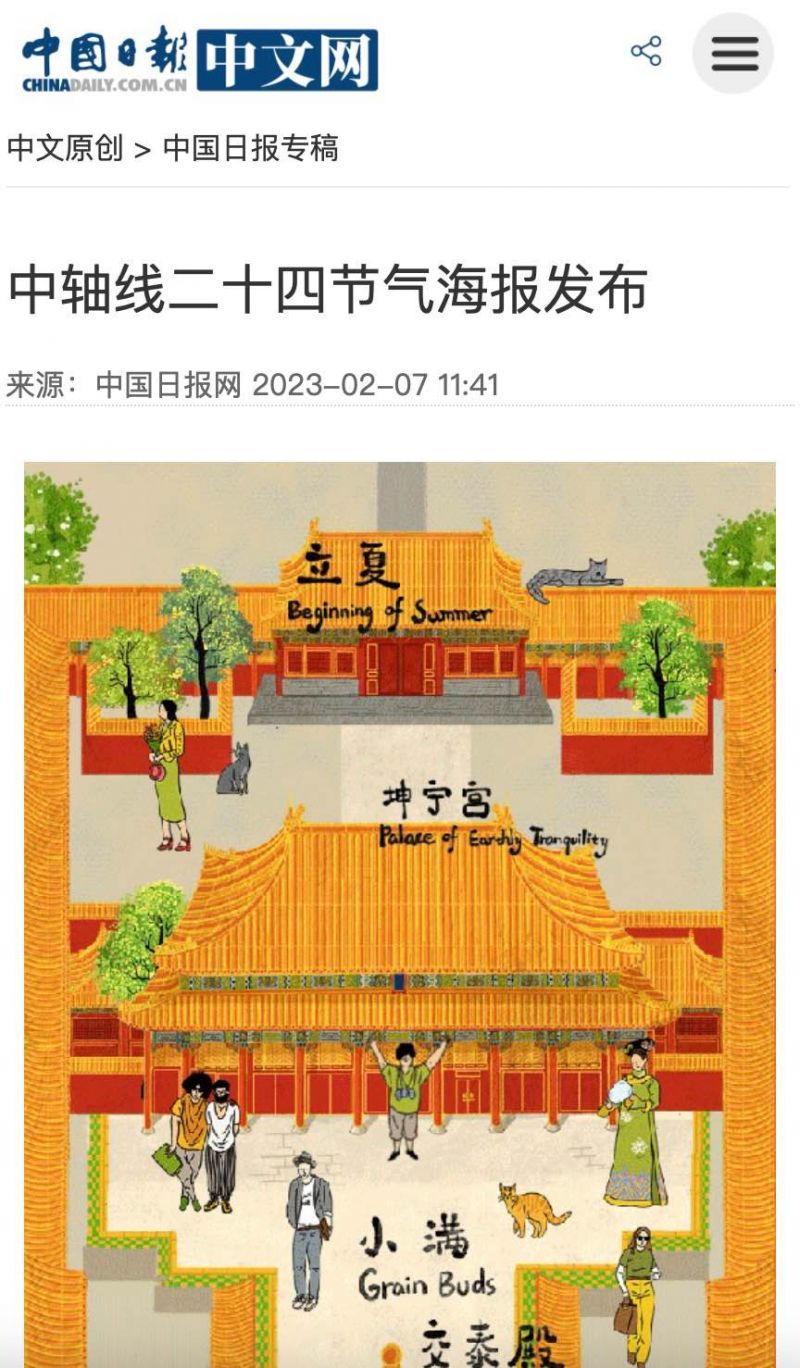Open the solar terms poster image
Image resolution: width=800 pixels, height=1368 pixels.
point(400,900)
